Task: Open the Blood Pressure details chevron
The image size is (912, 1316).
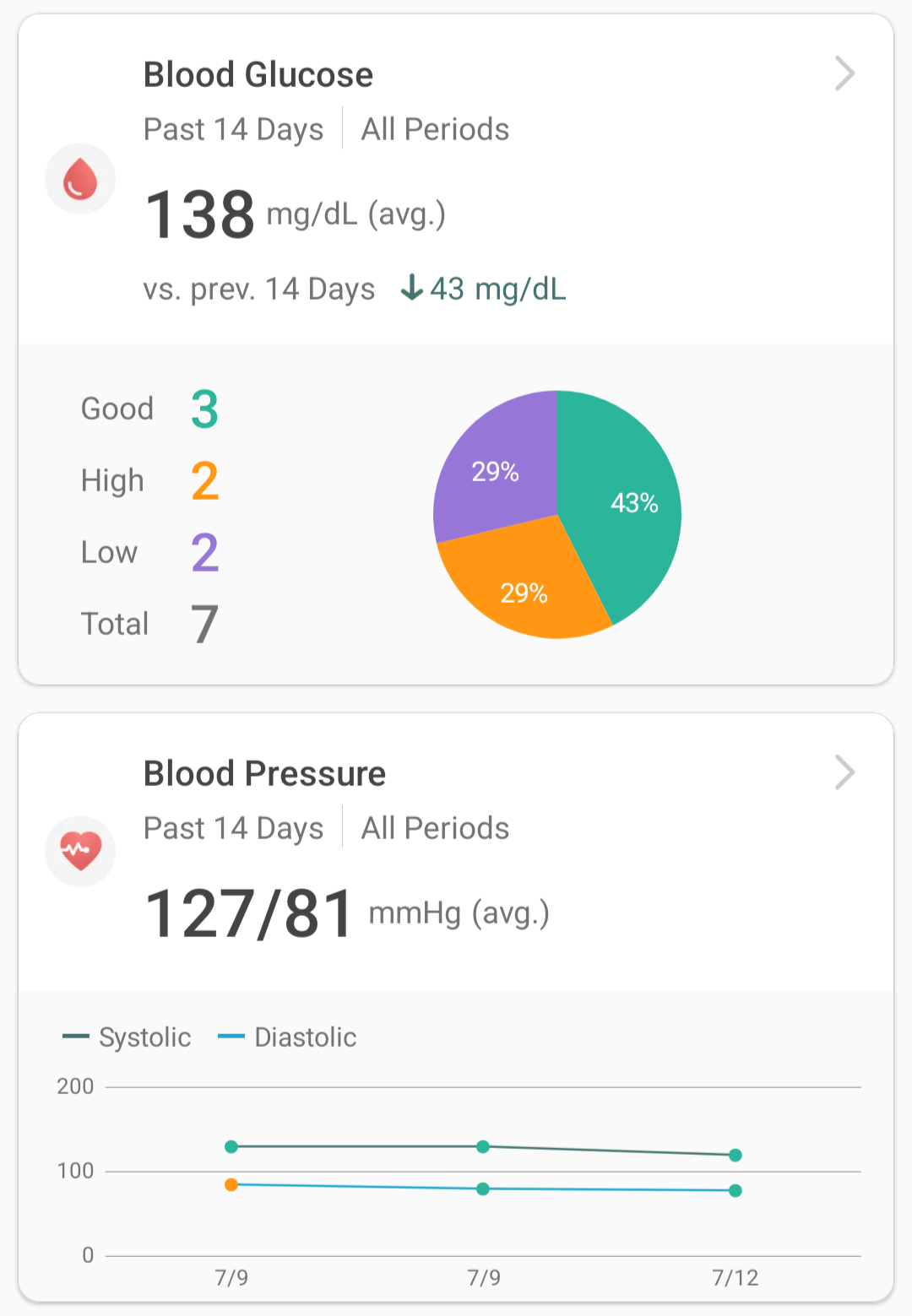Action: pyautogui.click(x=844, y=772)
